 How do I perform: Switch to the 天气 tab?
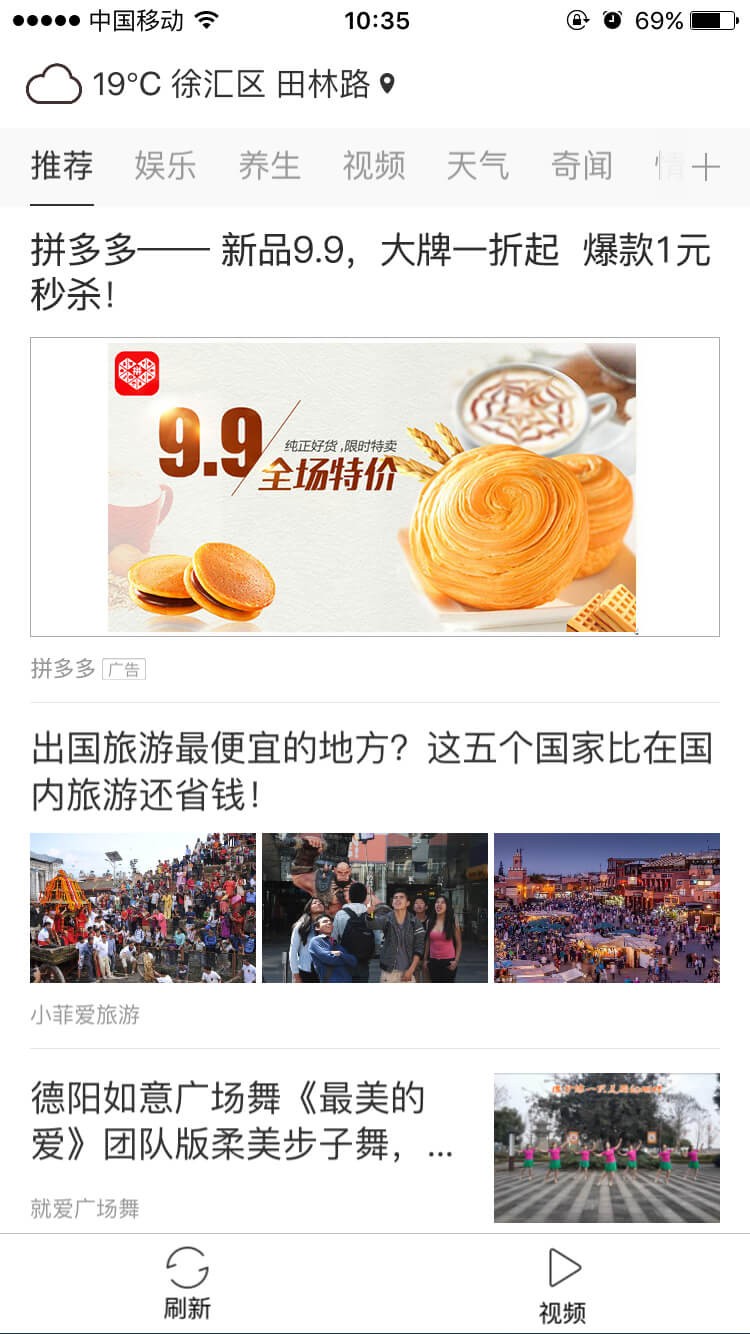tap(477, 165)
